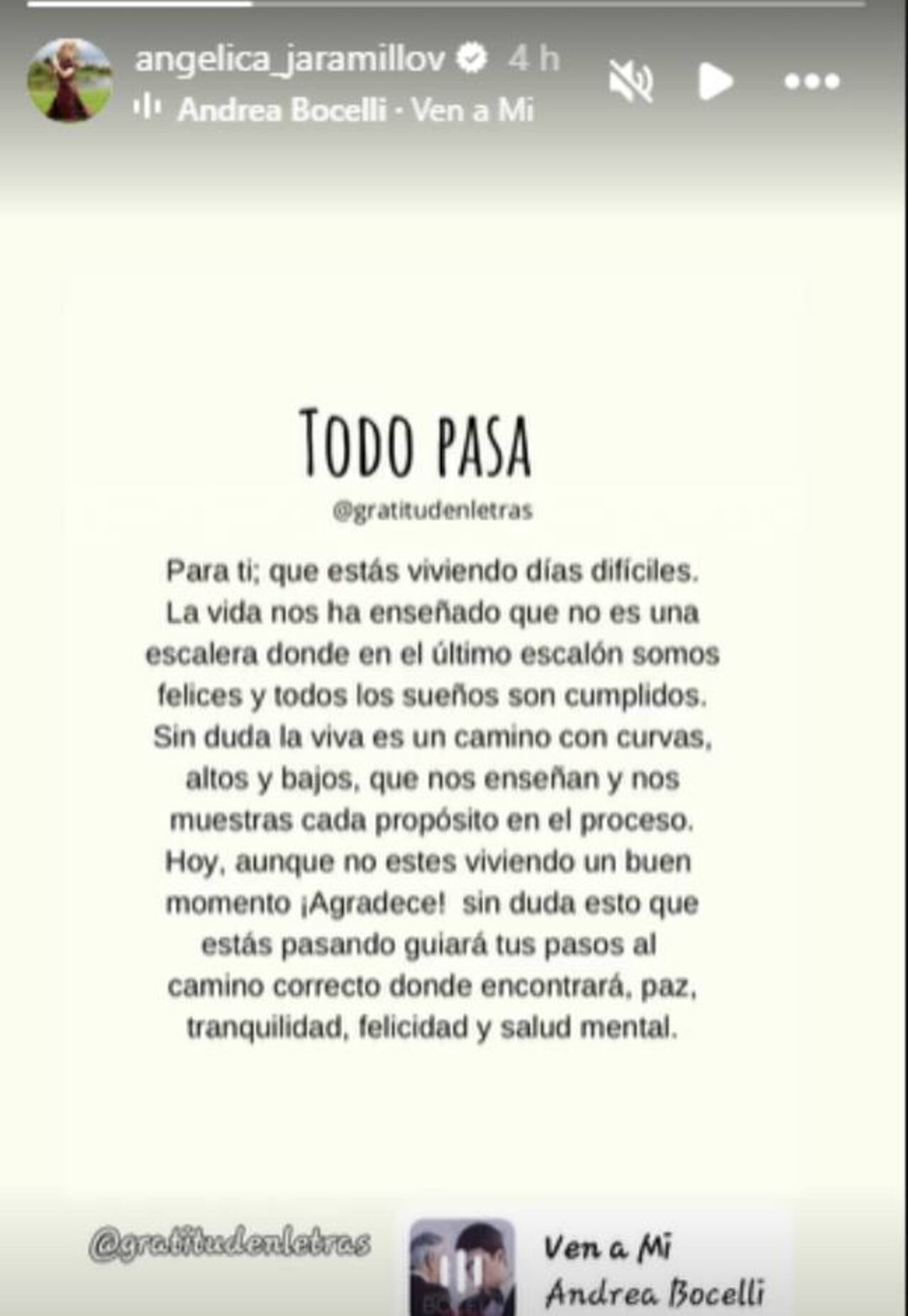
Task: Open the Andrea Bocelli · Ven a Mi audio label
Action: point(355,110)
